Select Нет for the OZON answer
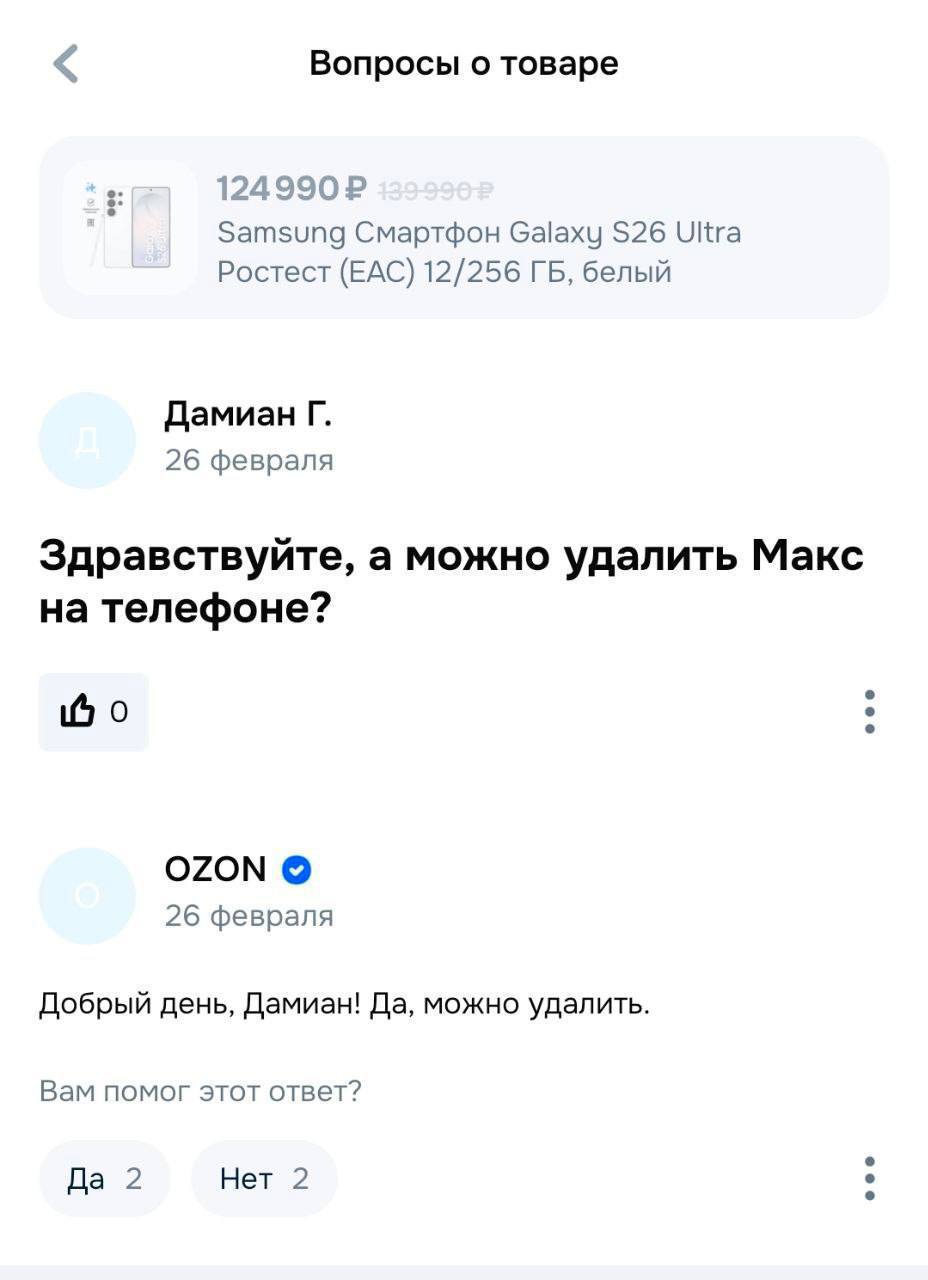 pyautogui.click(x=264, y=1179)
